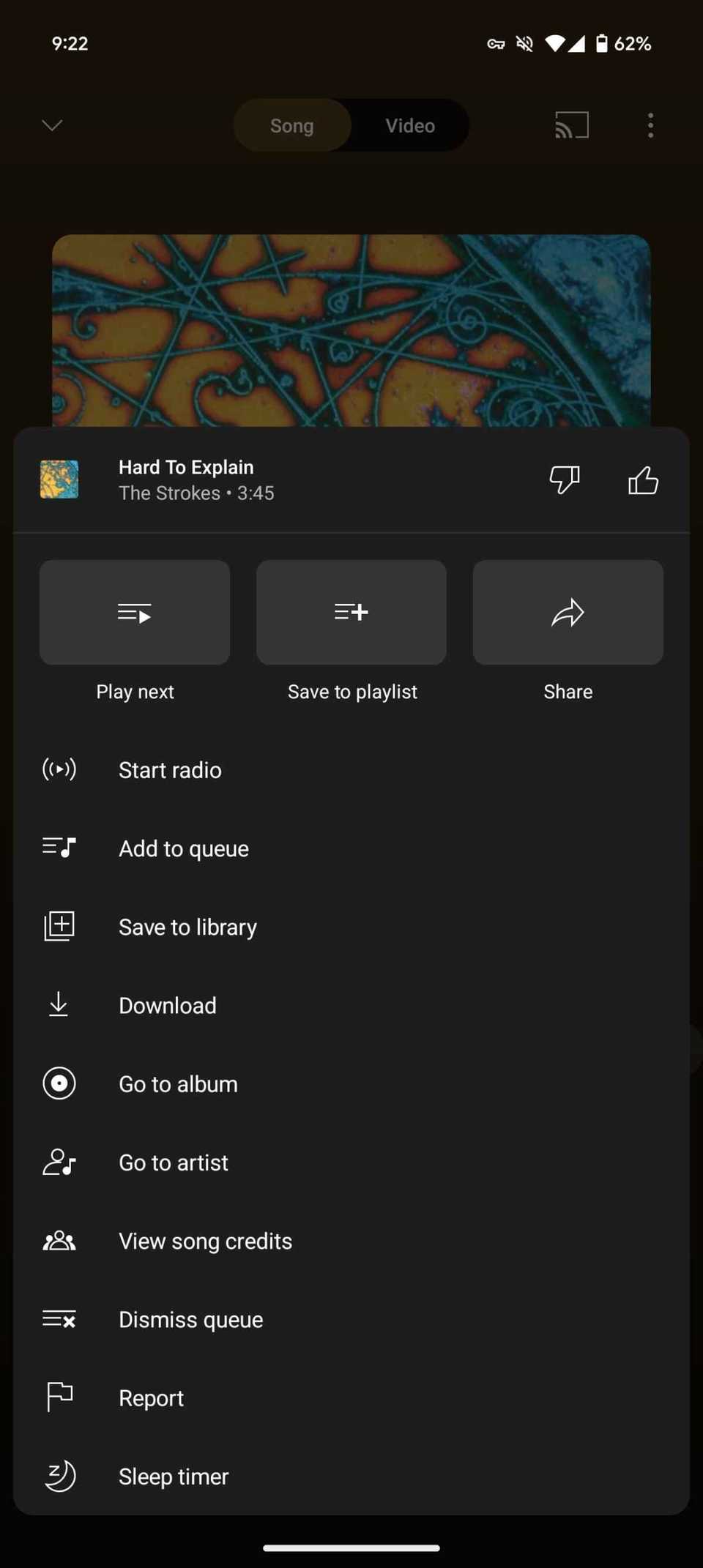This screenshot has height=1568, width=703.
Task: Tap the album artwork thumbnail
Action: pyautogui.click(x=59, y=479)
